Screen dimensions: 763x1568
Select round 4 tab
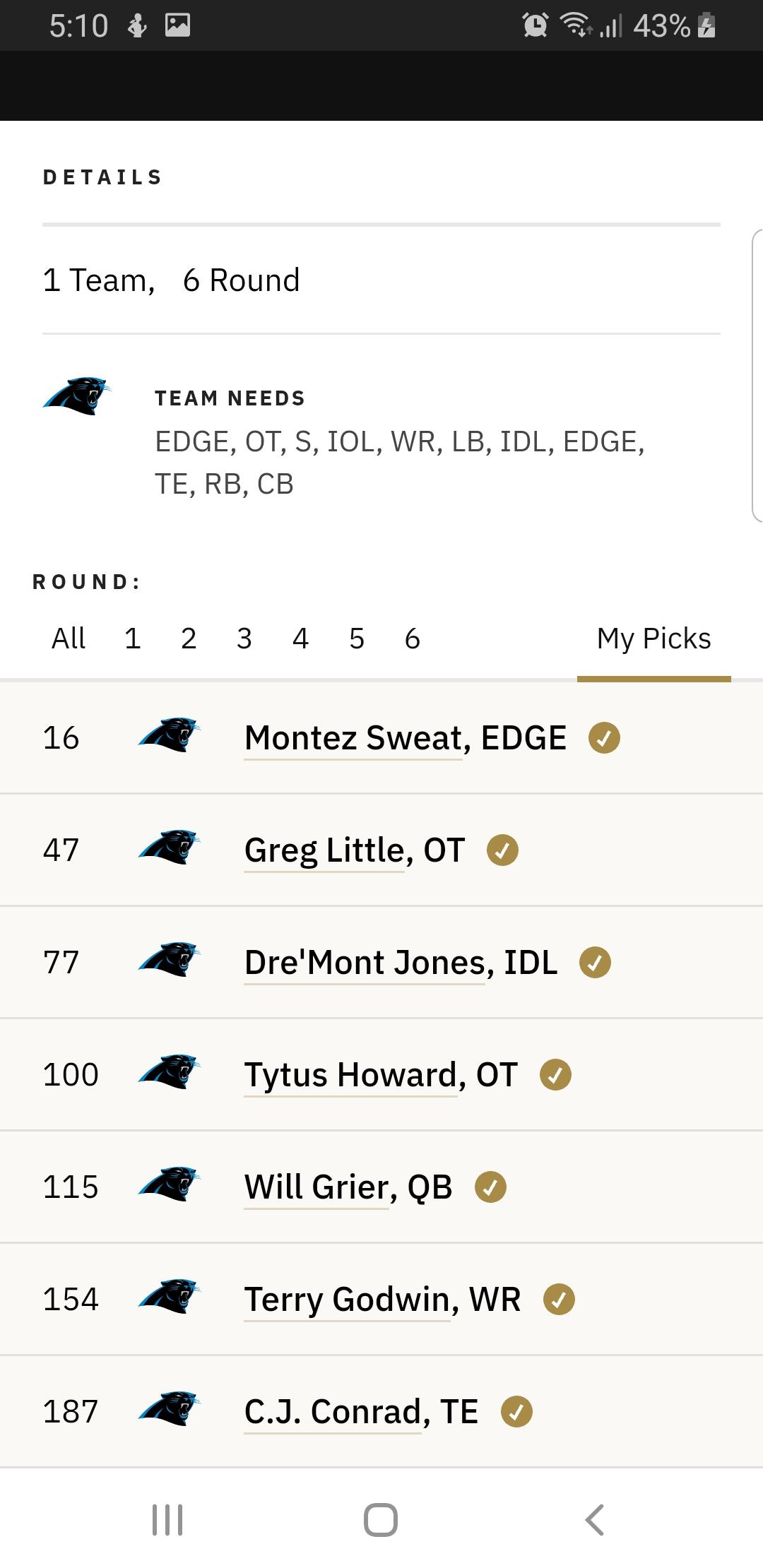(x=301, y=639)
